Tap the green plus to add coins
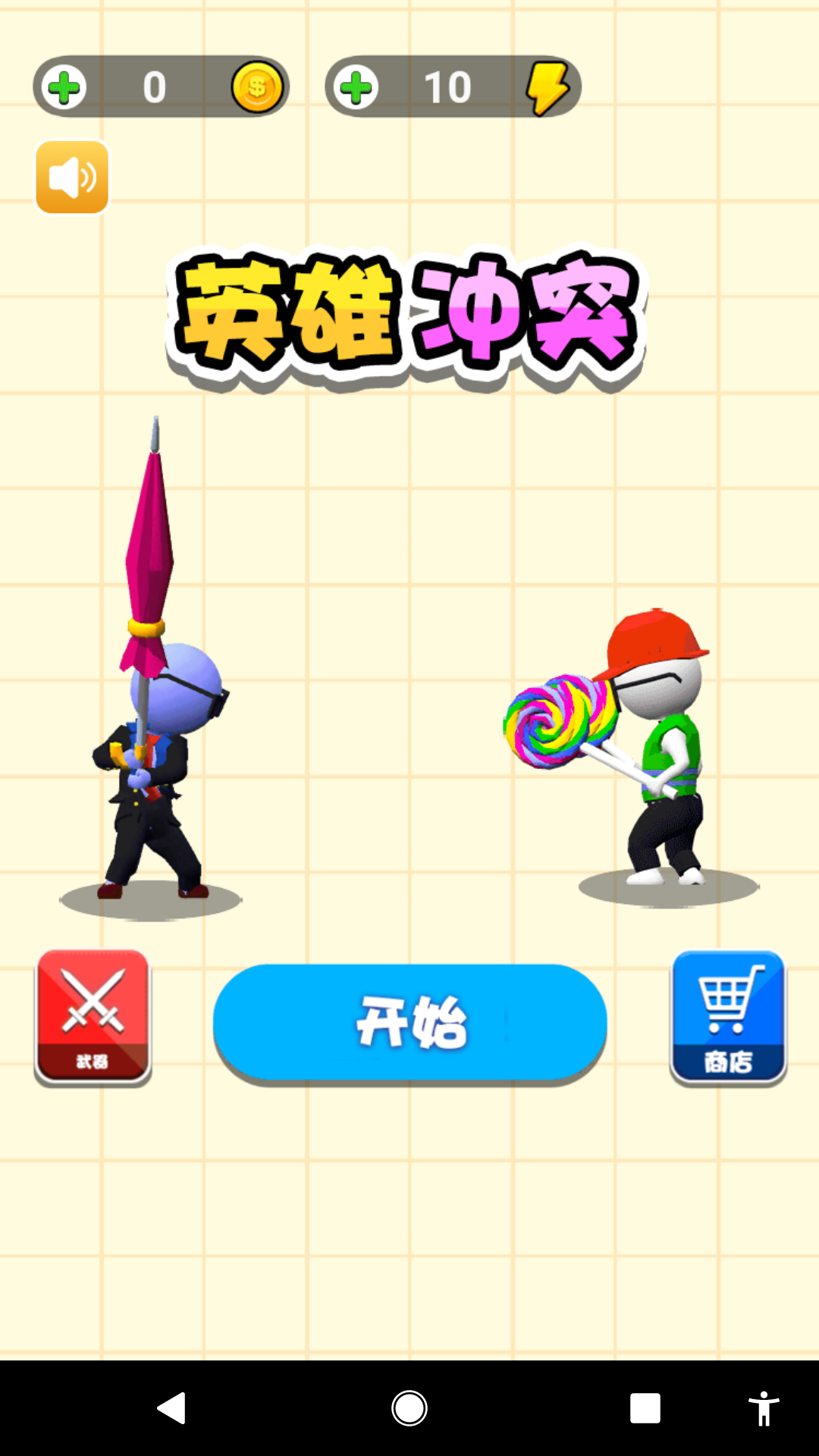This screenshot has height=1456, width=819. pos(64,87)
